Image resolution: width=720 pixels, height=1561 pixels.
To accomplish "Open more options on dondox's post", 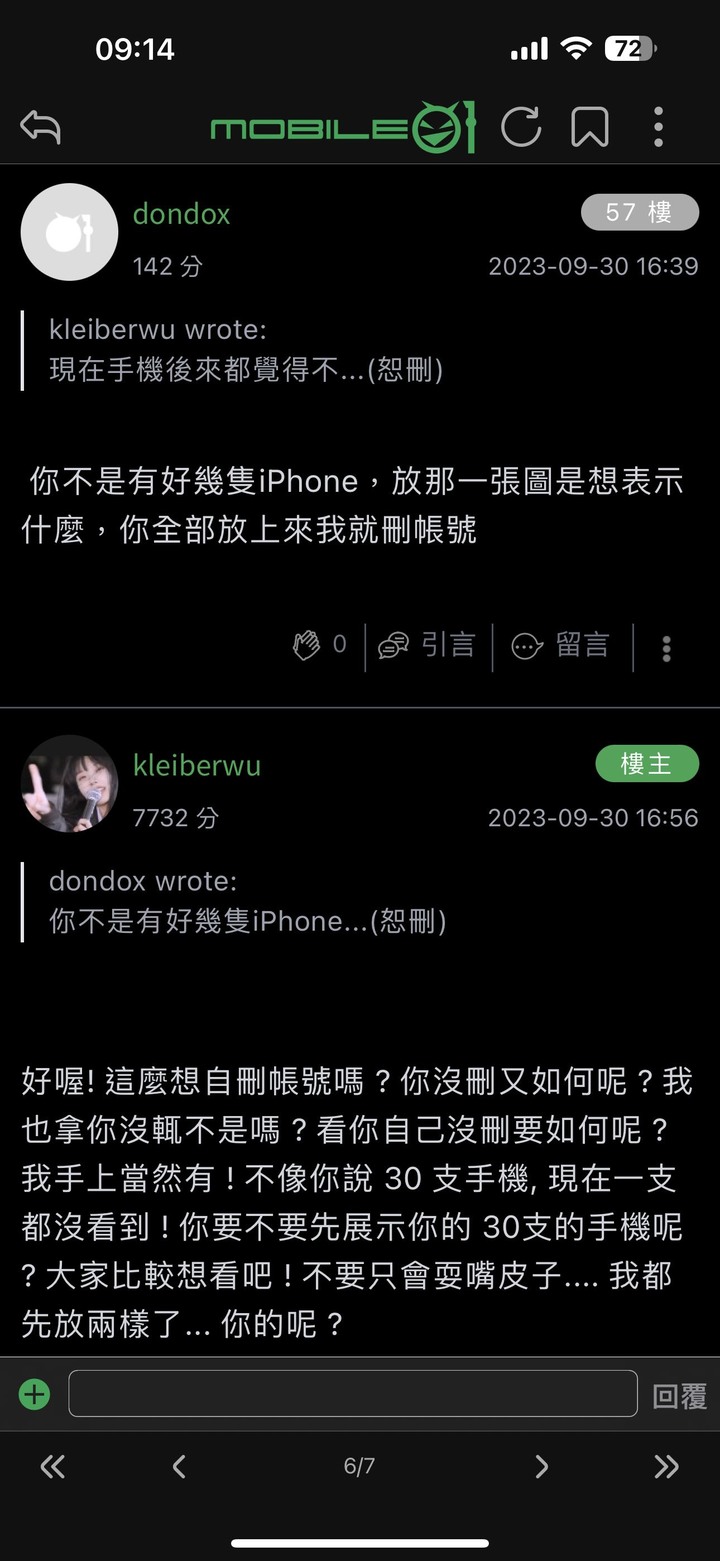I will (x=666, y=649).
